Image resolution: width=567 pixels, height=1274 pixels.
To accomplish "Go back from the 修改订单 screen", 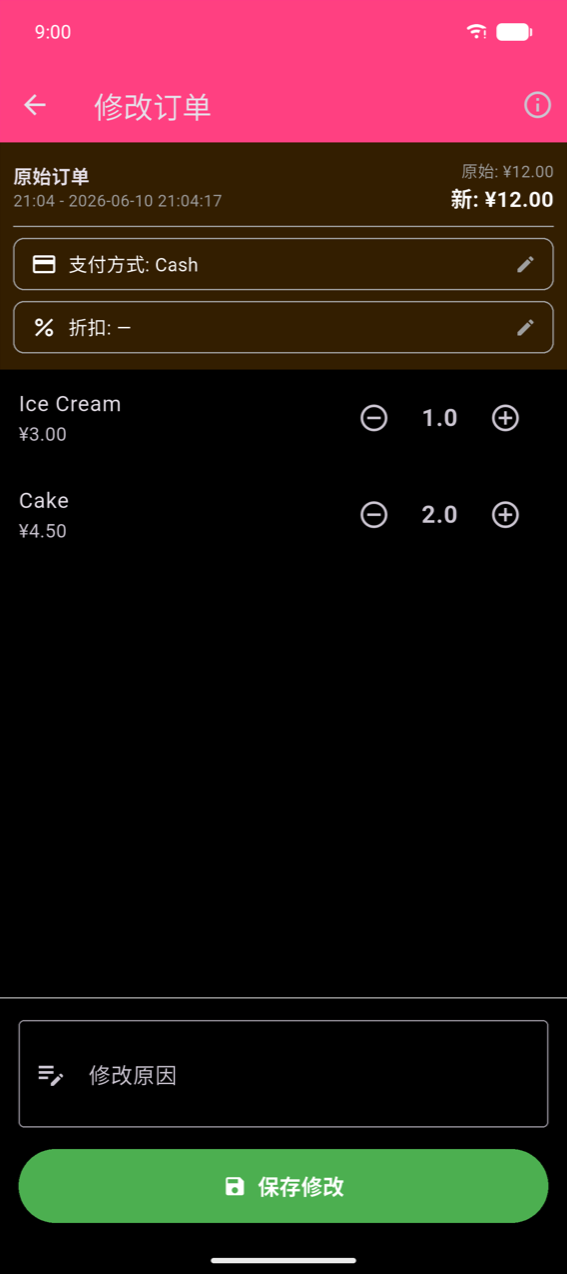I will click(35, 105).
